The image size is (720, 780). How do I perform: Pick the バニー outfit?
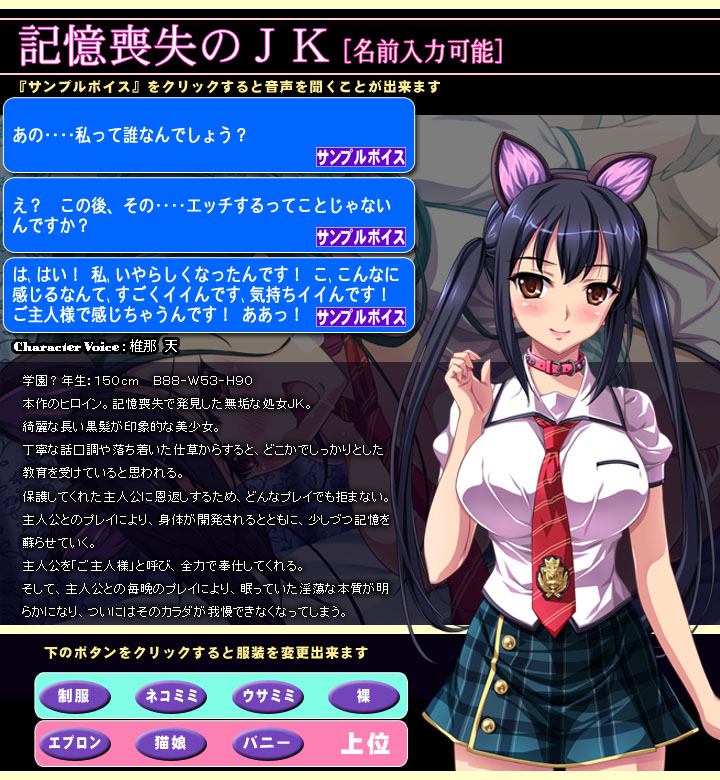[x=267, y=744]
